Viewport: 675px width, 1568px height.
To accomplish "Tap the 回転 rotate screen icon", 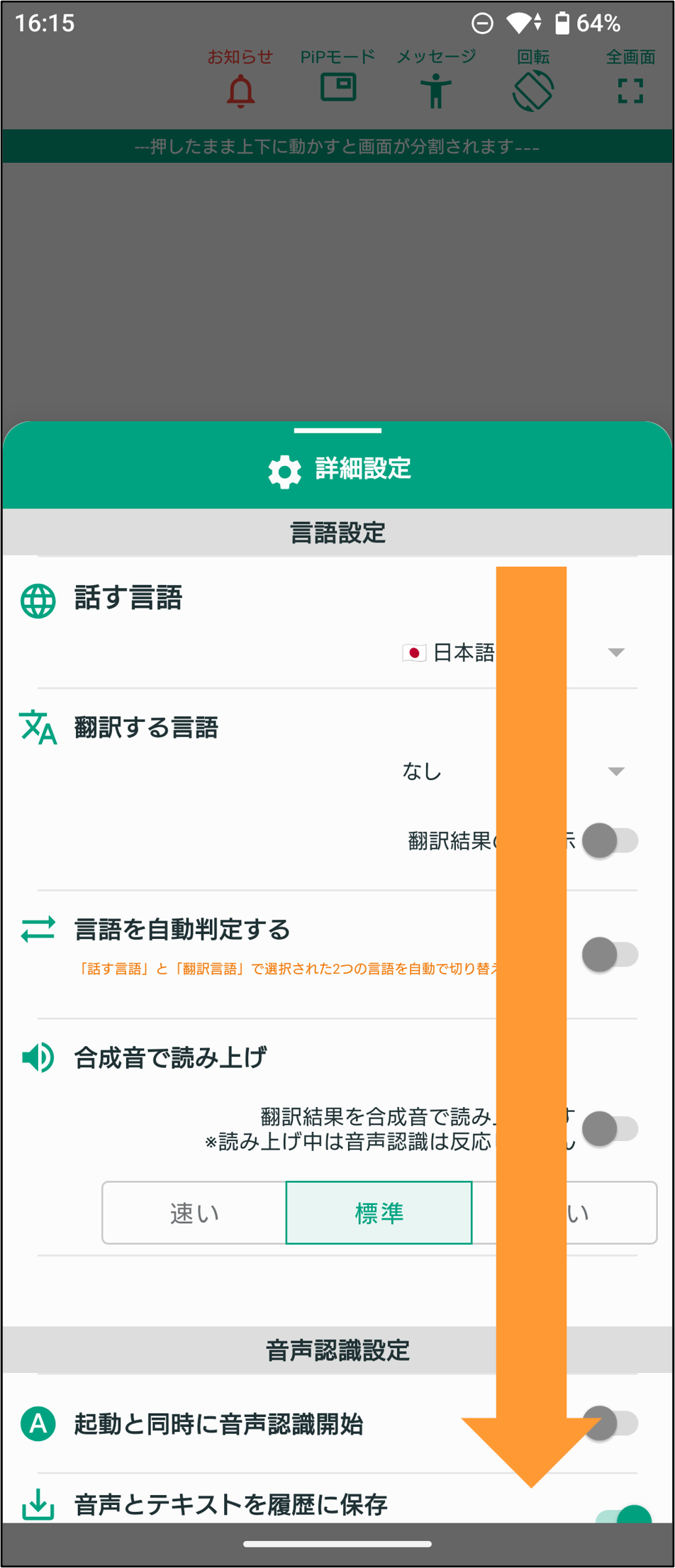I will (533, 79).
